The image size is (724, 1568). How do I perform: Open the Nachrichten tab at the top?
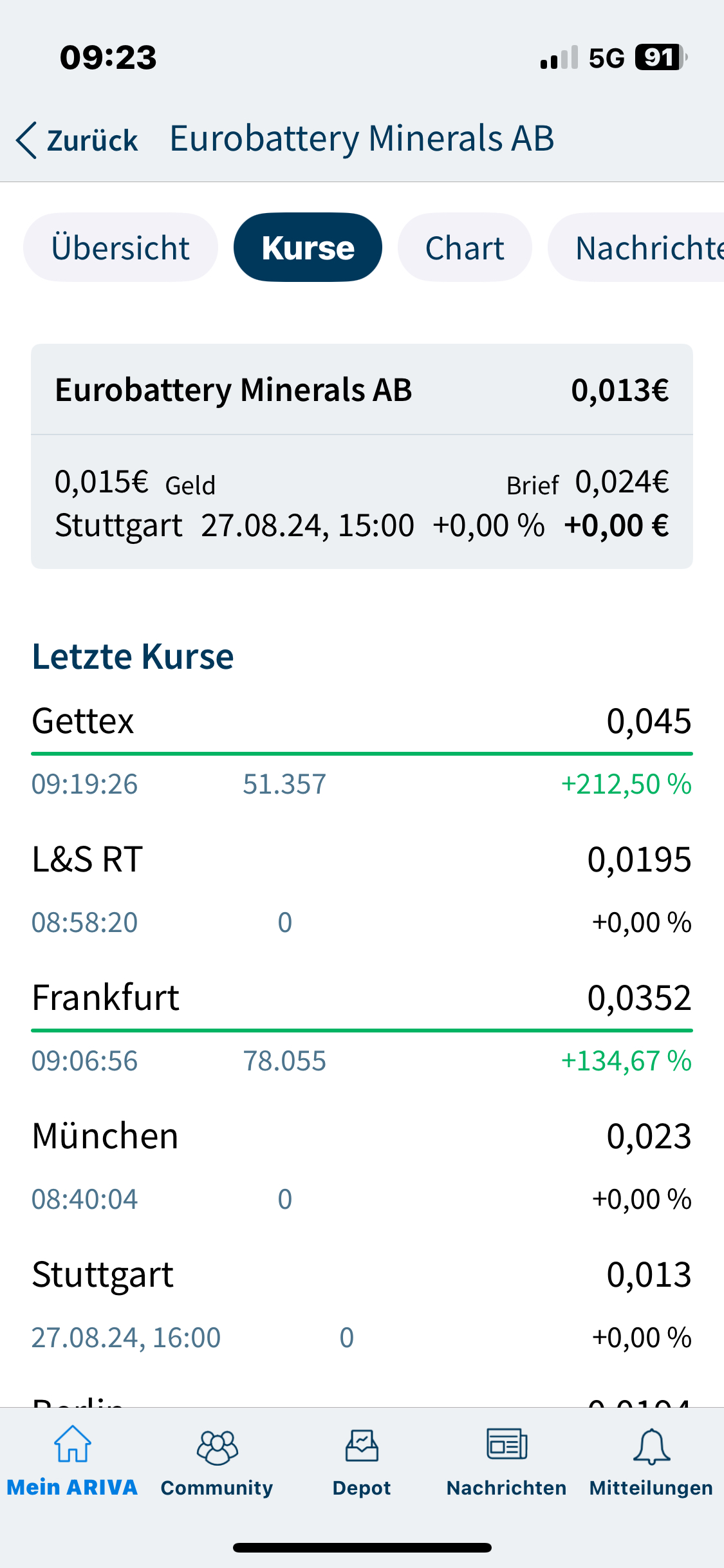click(x=644, y=247)
